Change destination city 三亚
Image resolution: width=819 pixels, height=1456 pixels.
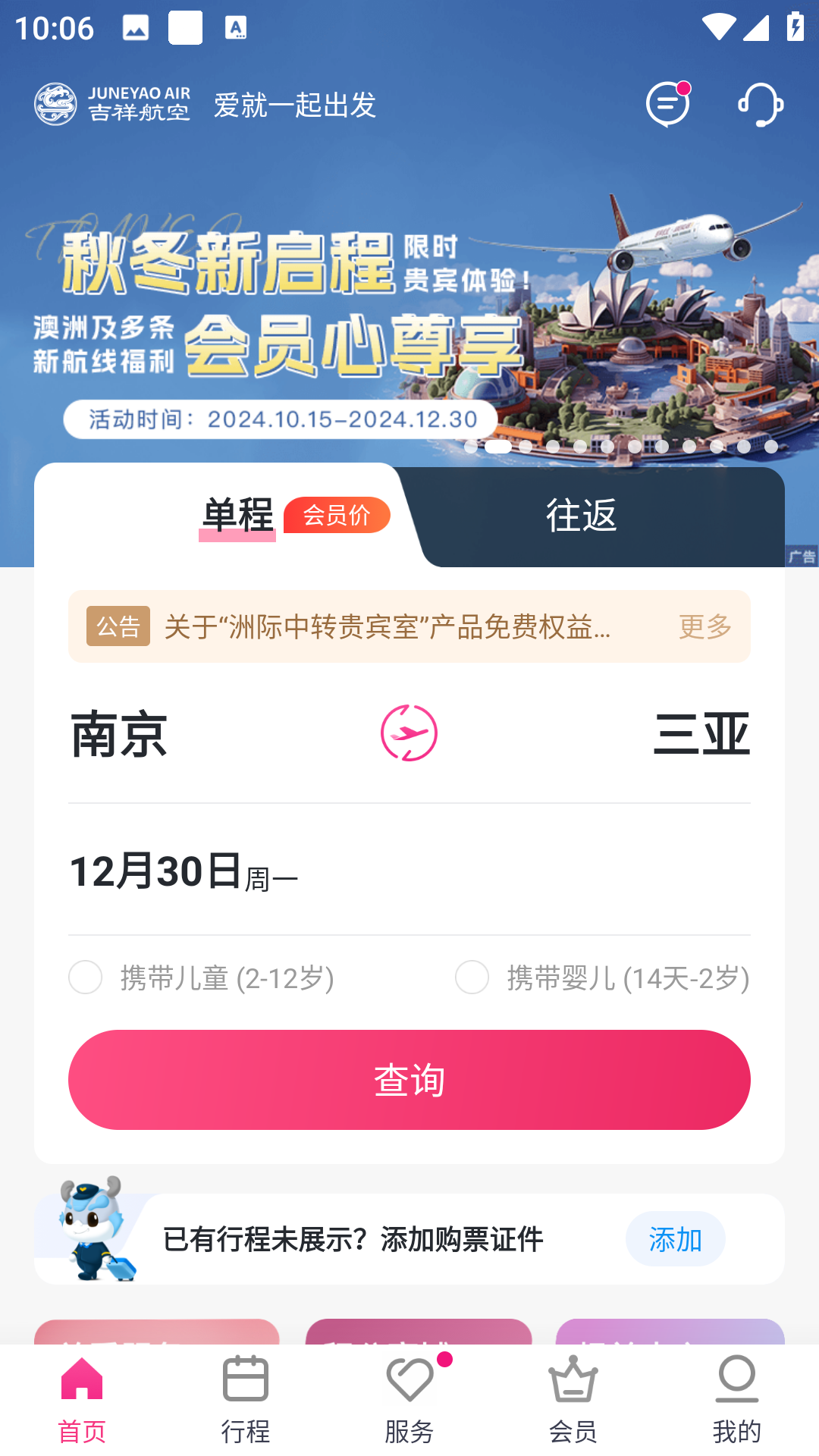(701, 734)
